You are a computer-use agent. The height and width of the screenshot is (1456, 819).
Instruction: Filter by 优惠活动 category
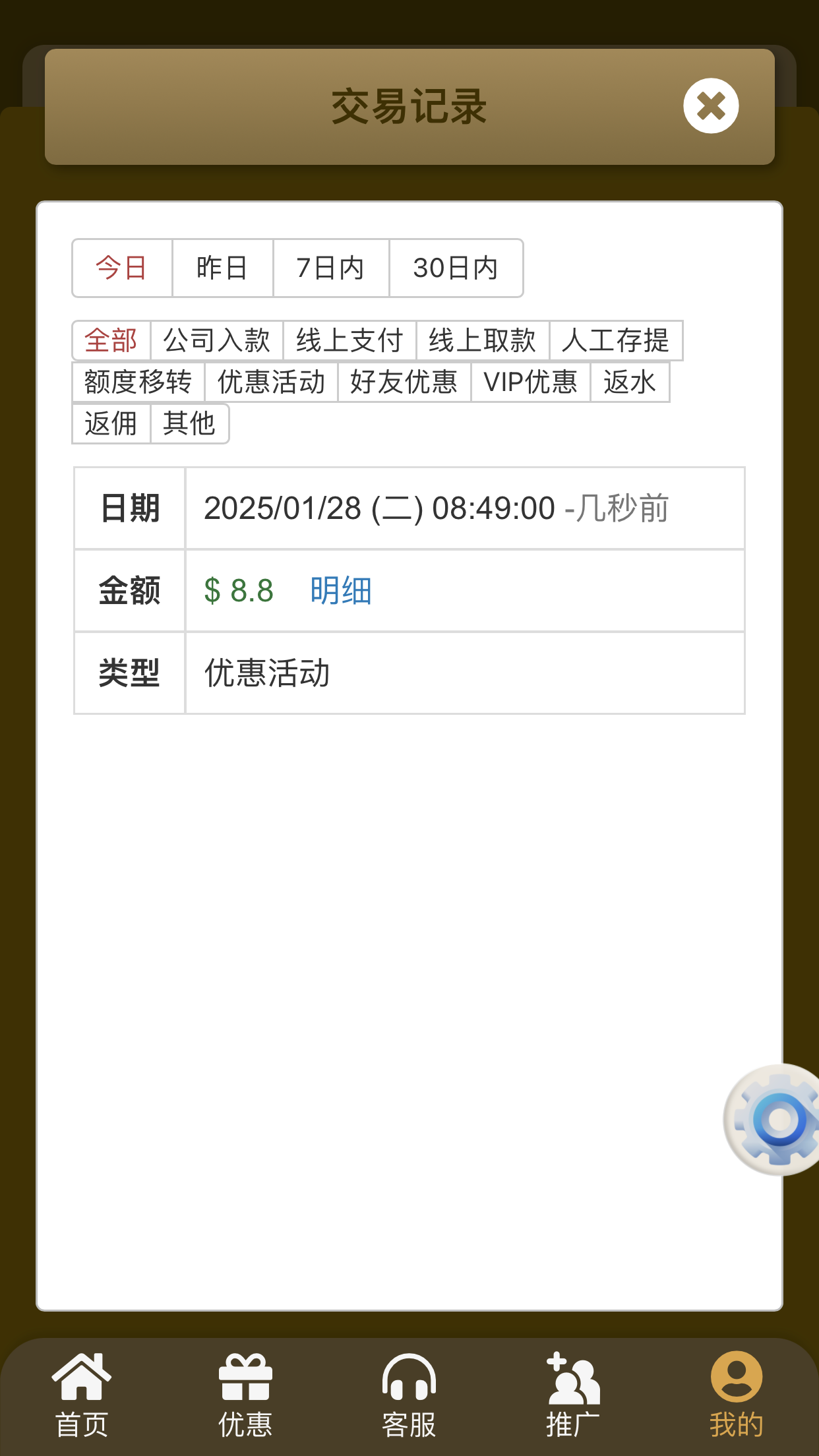(x=271, y=382)
